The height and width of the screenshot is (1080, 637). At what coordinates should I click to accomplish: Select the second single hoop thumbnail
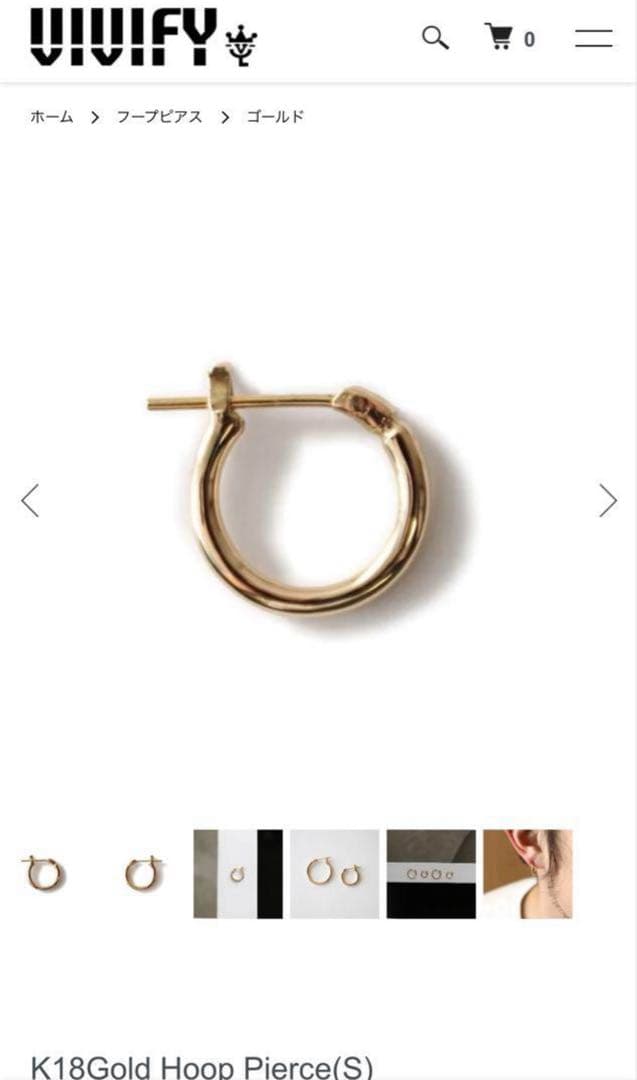(142, 874)
